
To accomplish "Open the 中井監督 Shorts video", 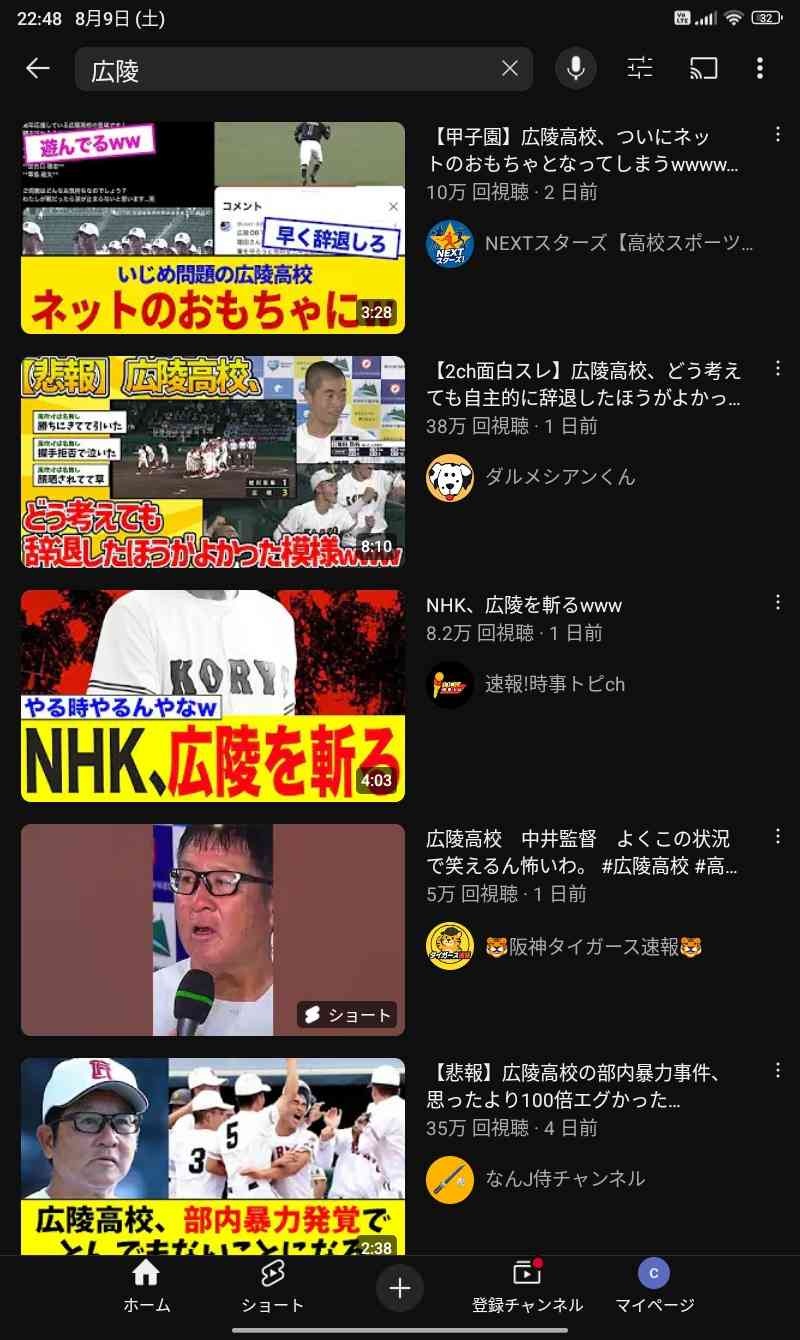I will (x=213, y=930).
